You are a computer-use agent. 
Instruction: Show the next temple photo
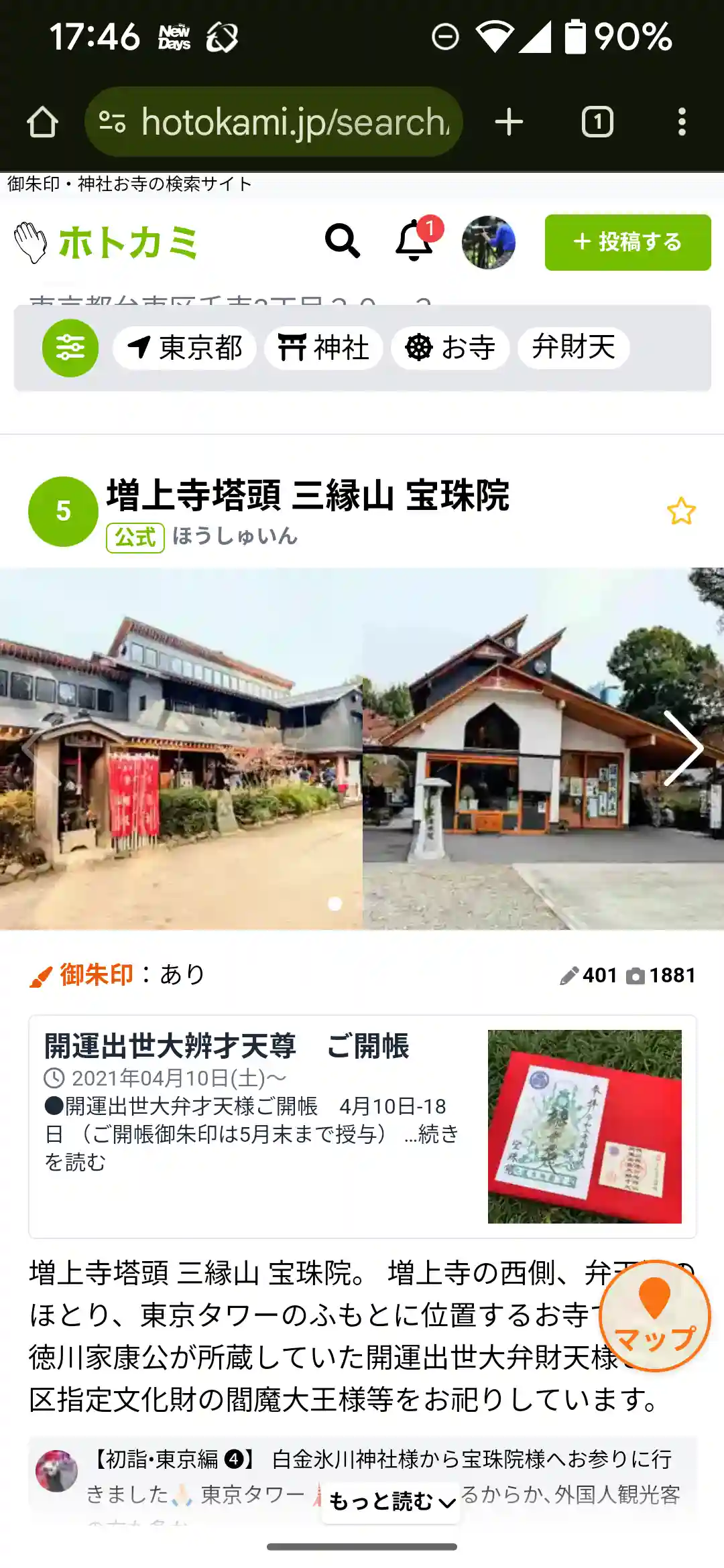(x=682, y=748)
